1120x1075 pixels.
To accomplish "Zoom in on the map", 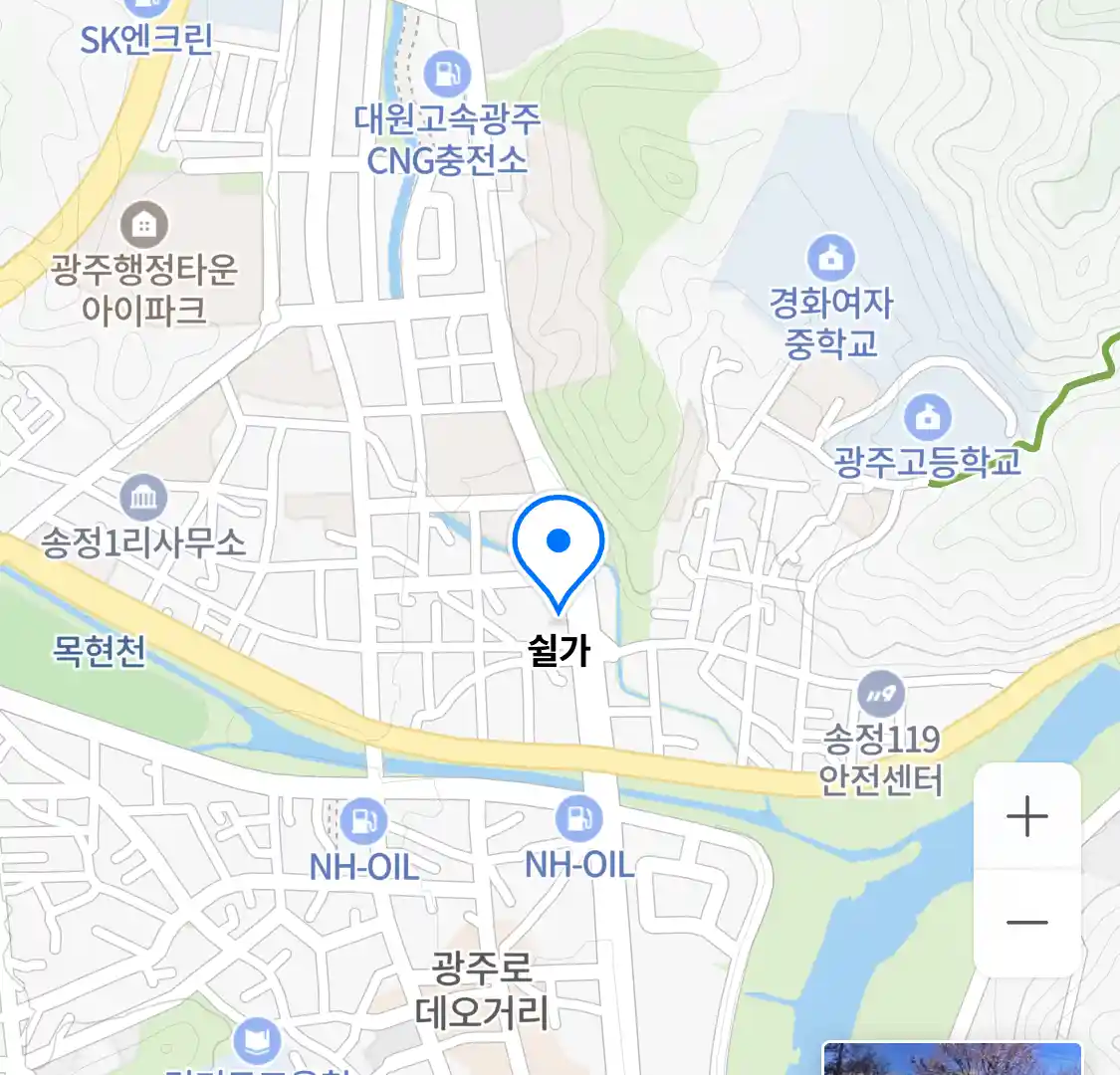I will [1026, 817].
